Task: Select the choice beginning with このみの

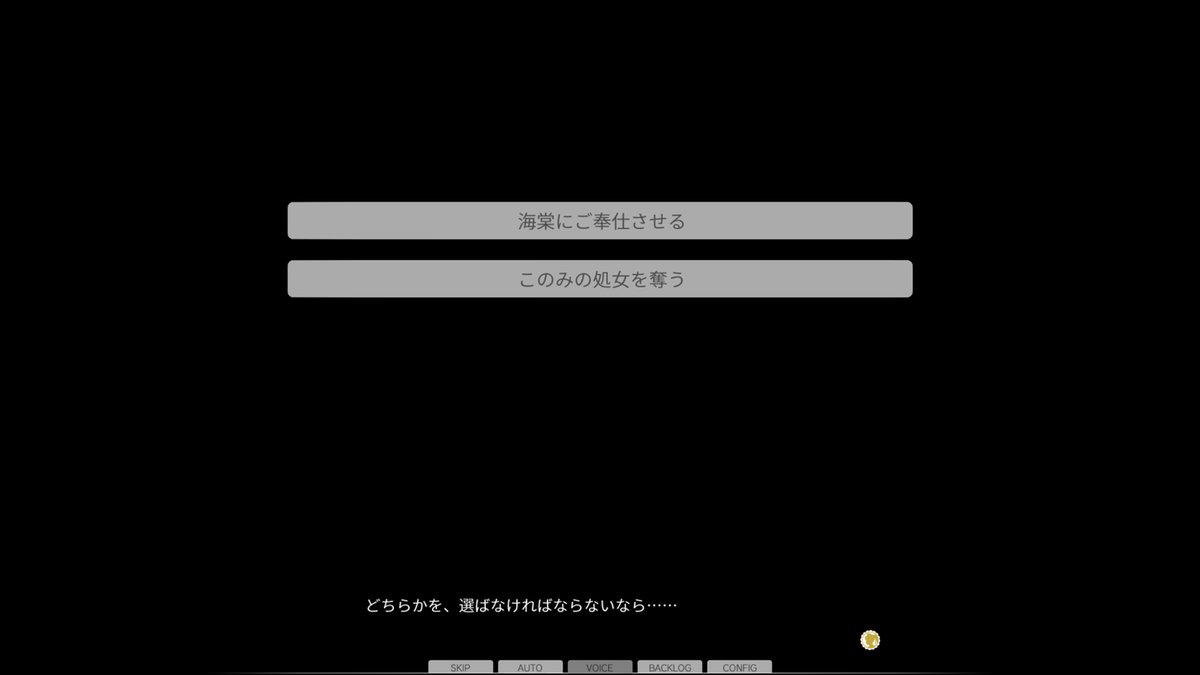Action: 600,279
